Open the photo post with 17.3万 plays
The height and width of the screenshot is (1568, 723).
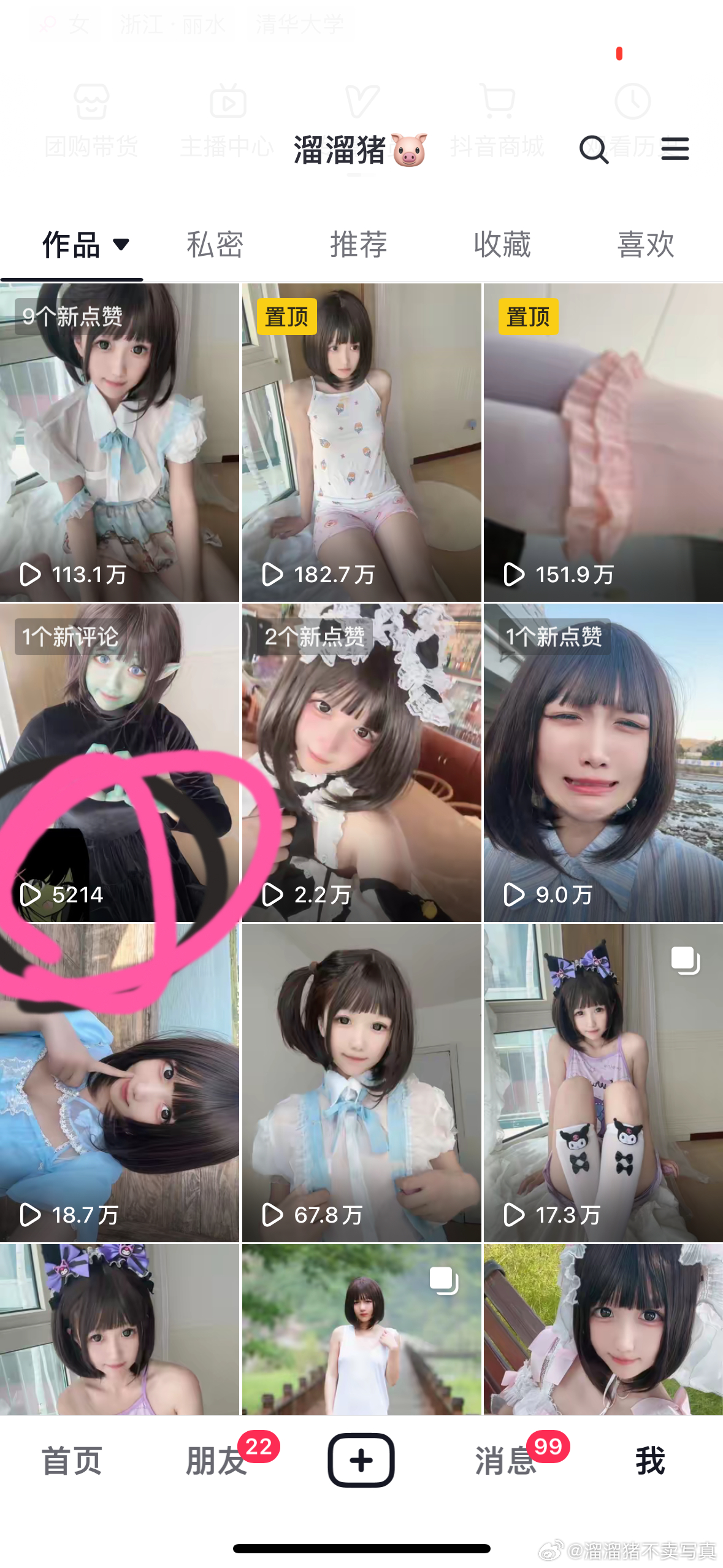click(603, 1083)
